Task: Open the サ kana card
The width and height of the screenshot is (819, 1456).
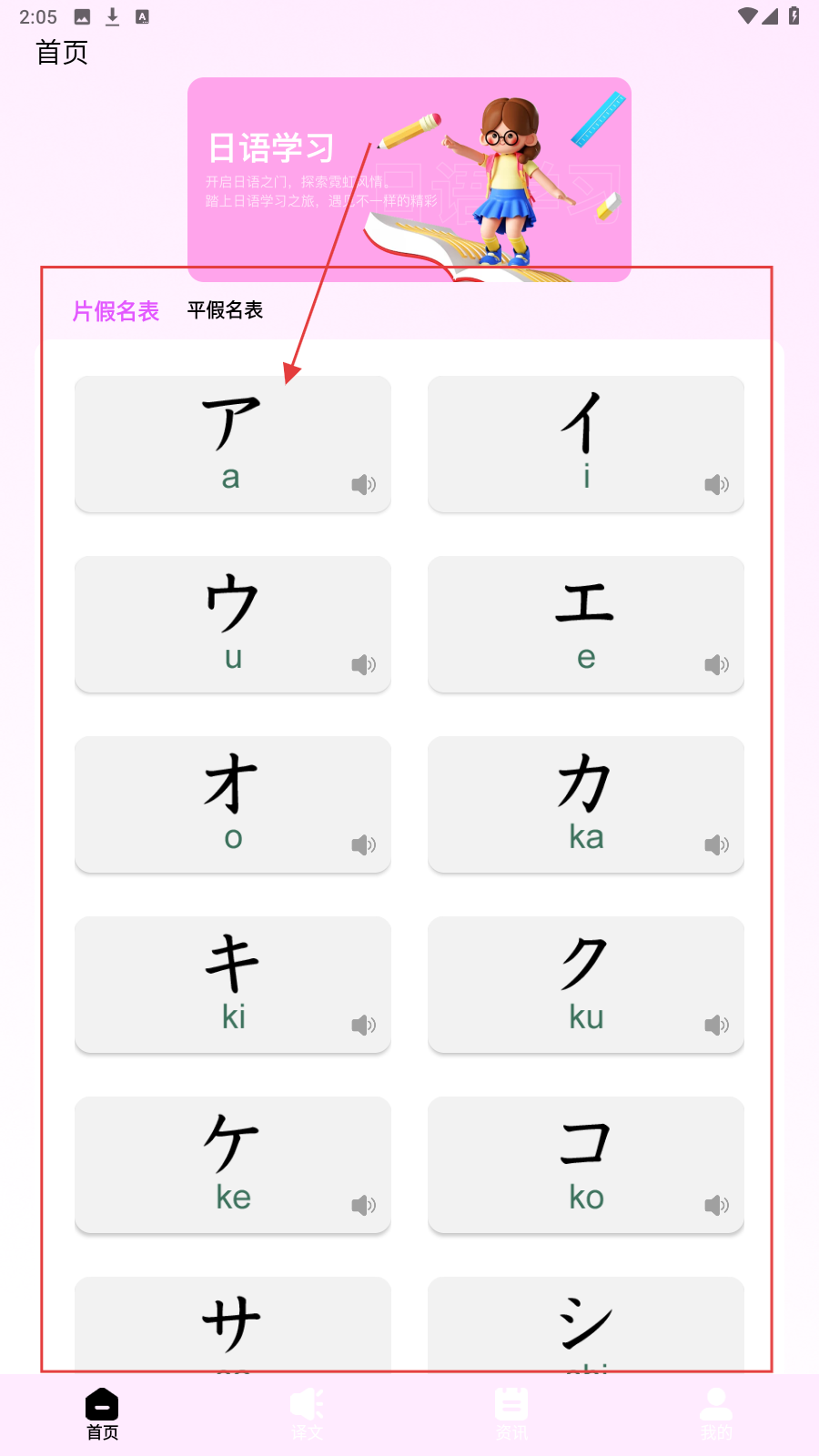Action: click(233, 1324)
